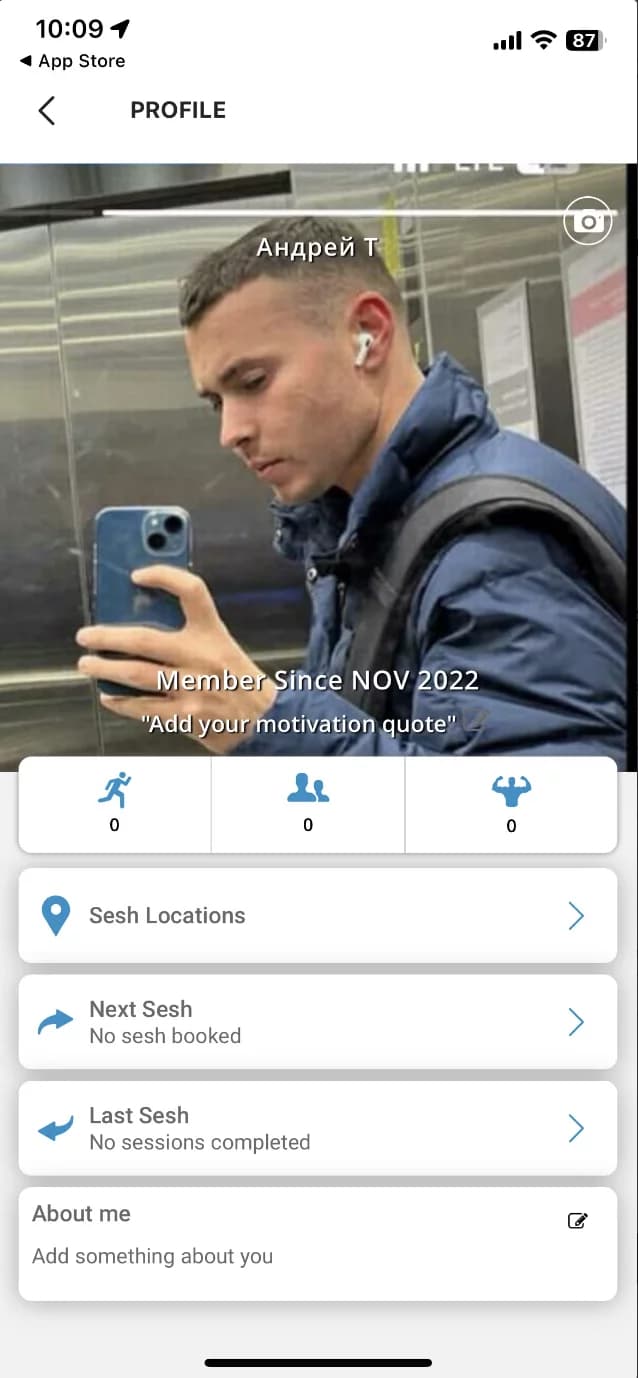Open the running sessions stat
The width and height of the screenshot is (638, 1378).
coord(114,805)
